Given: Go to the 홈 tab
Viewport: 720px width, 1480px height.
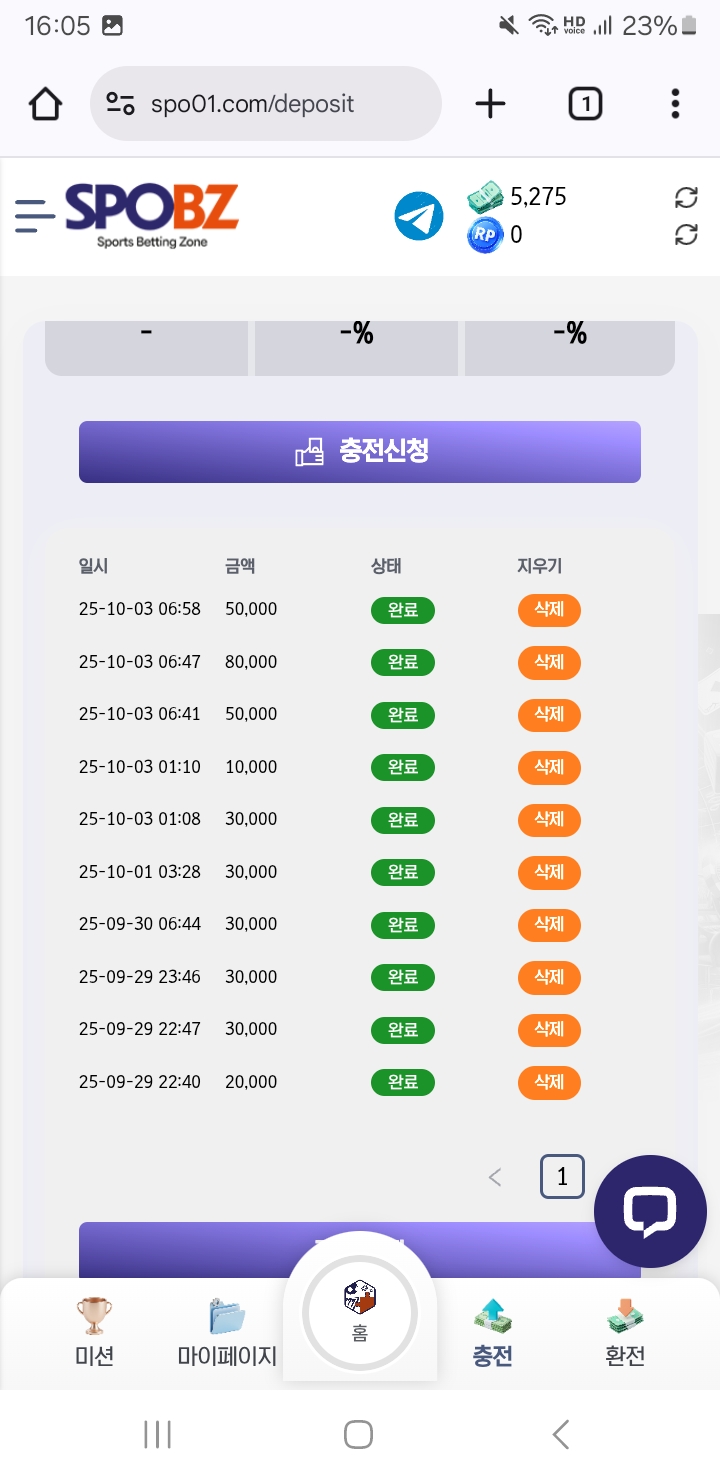Looking at the screenshot, I should click(360, 1312).
